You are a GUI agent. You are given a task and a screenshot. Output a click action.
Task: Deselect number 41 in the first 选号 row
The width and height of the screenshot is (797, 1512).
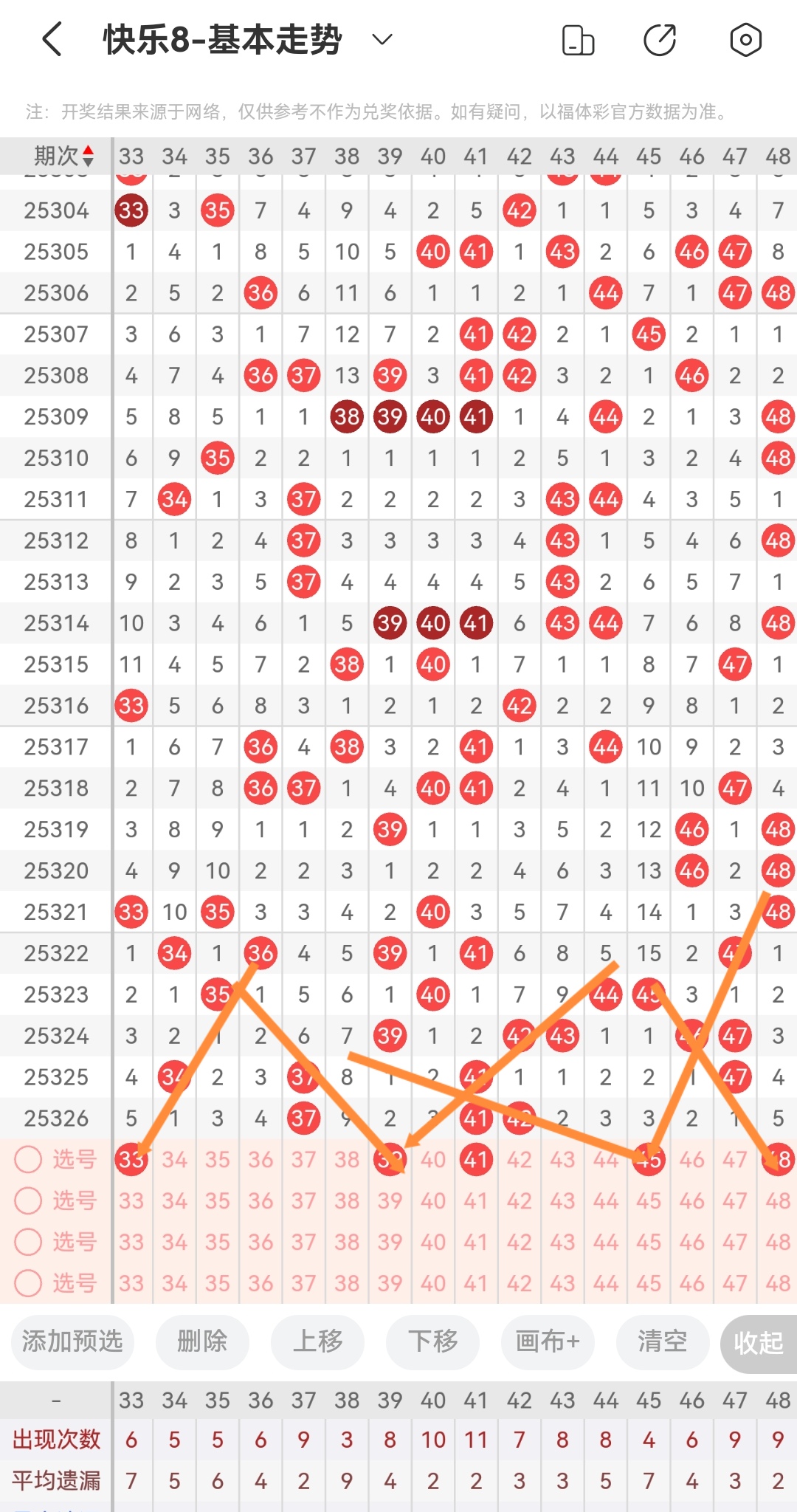[x=476, y=1159]
